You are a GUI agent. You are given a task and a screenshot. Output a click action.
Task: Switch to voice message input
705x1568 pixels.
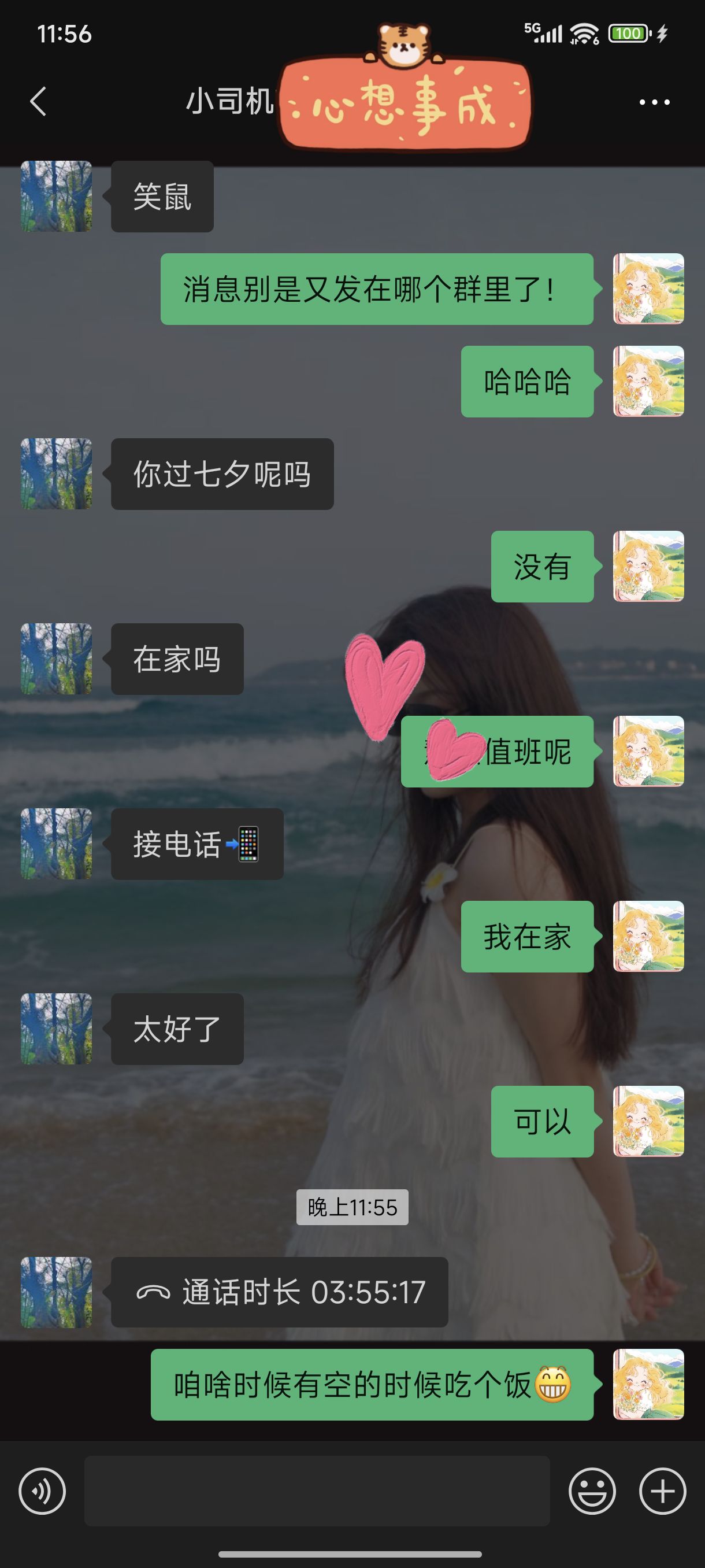coord(42,1491)
